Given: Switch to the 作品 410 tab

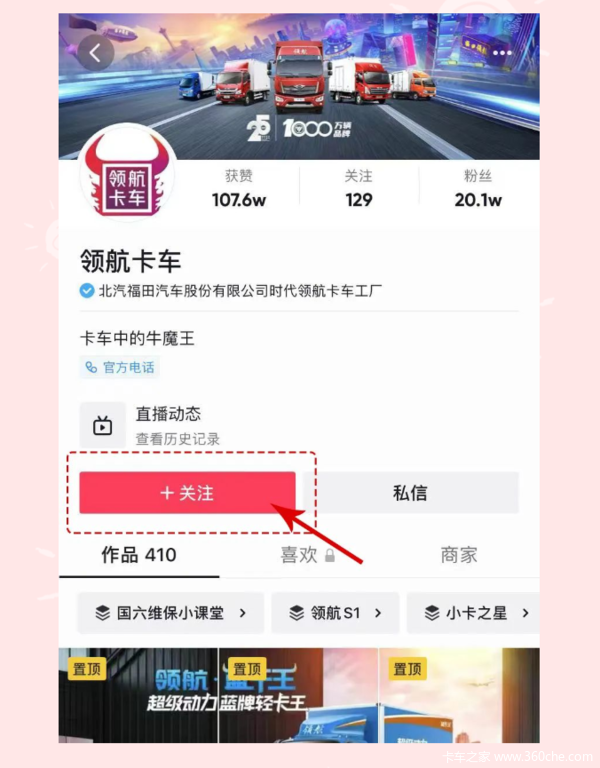Looking at the screenshot, I should click(139, 555).
